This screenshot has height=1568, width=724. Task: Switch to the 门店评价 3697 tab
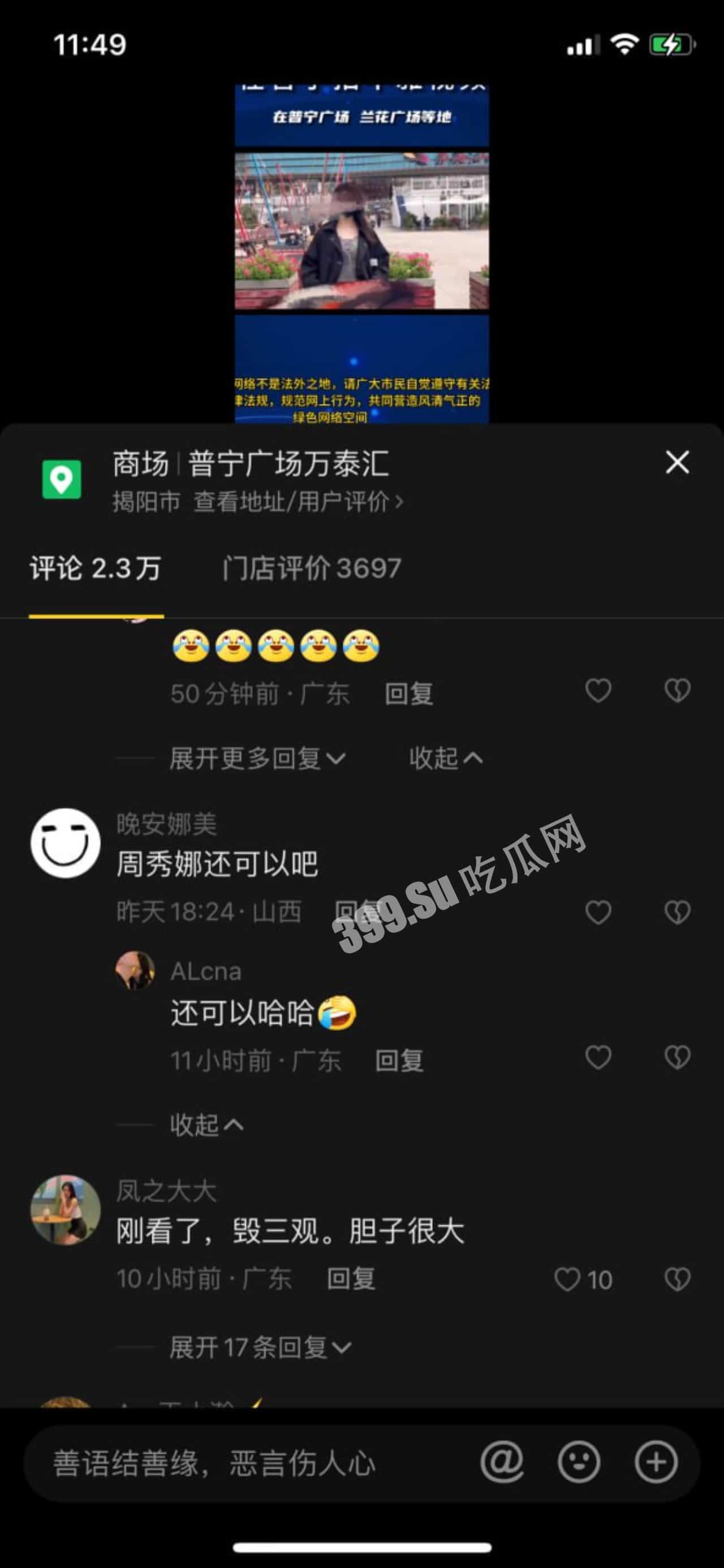[x=311, y=568]
